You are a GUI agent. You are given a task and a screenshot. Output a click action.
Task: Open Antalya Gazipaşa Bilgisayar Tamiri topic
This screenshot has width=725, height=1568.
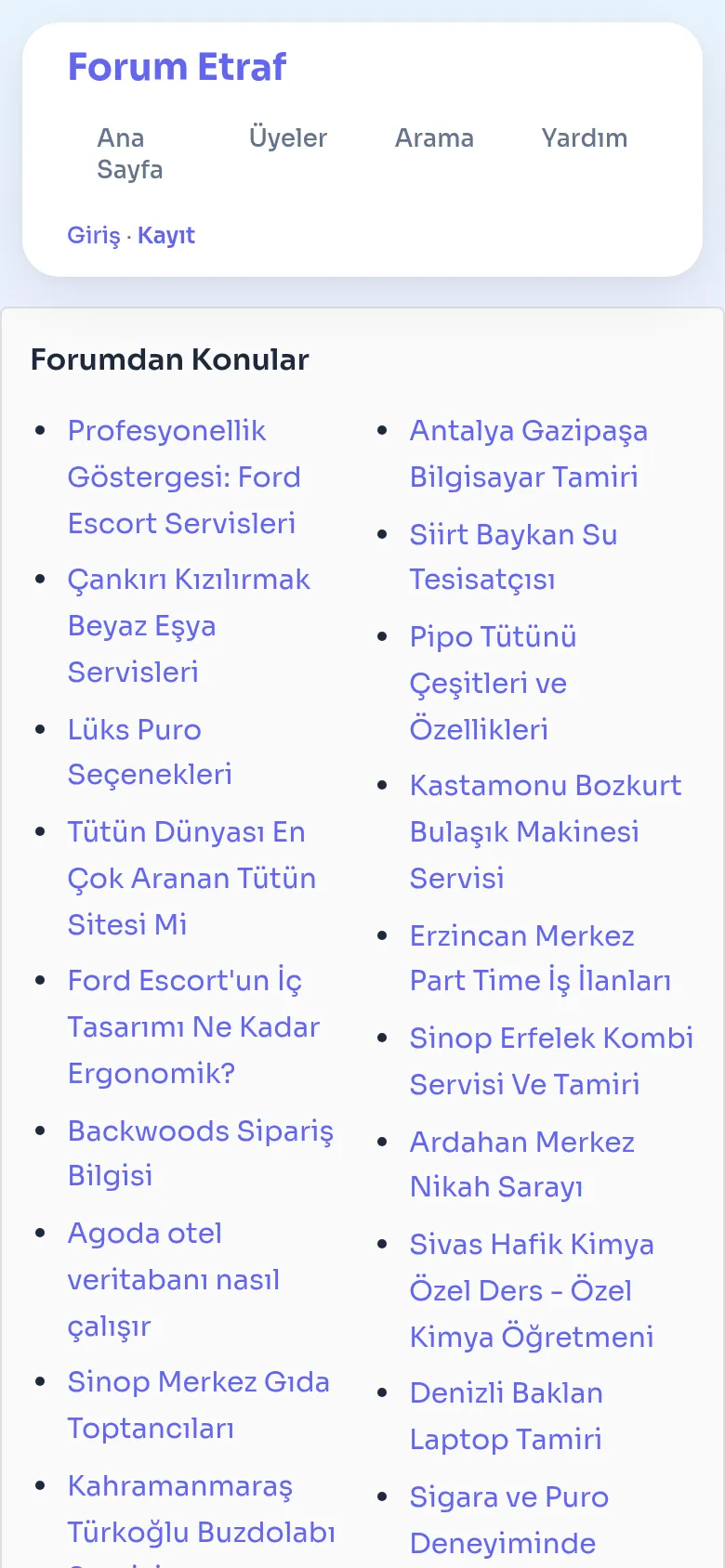click(529, 454)
